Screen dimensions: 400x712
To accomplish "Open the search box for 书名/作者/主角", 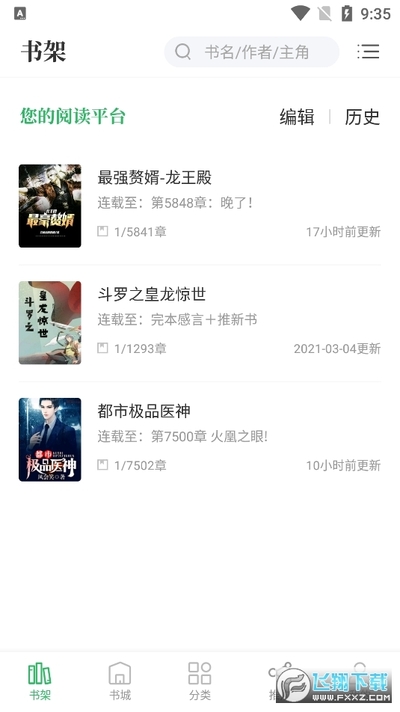I will click(x=252, y=52).
